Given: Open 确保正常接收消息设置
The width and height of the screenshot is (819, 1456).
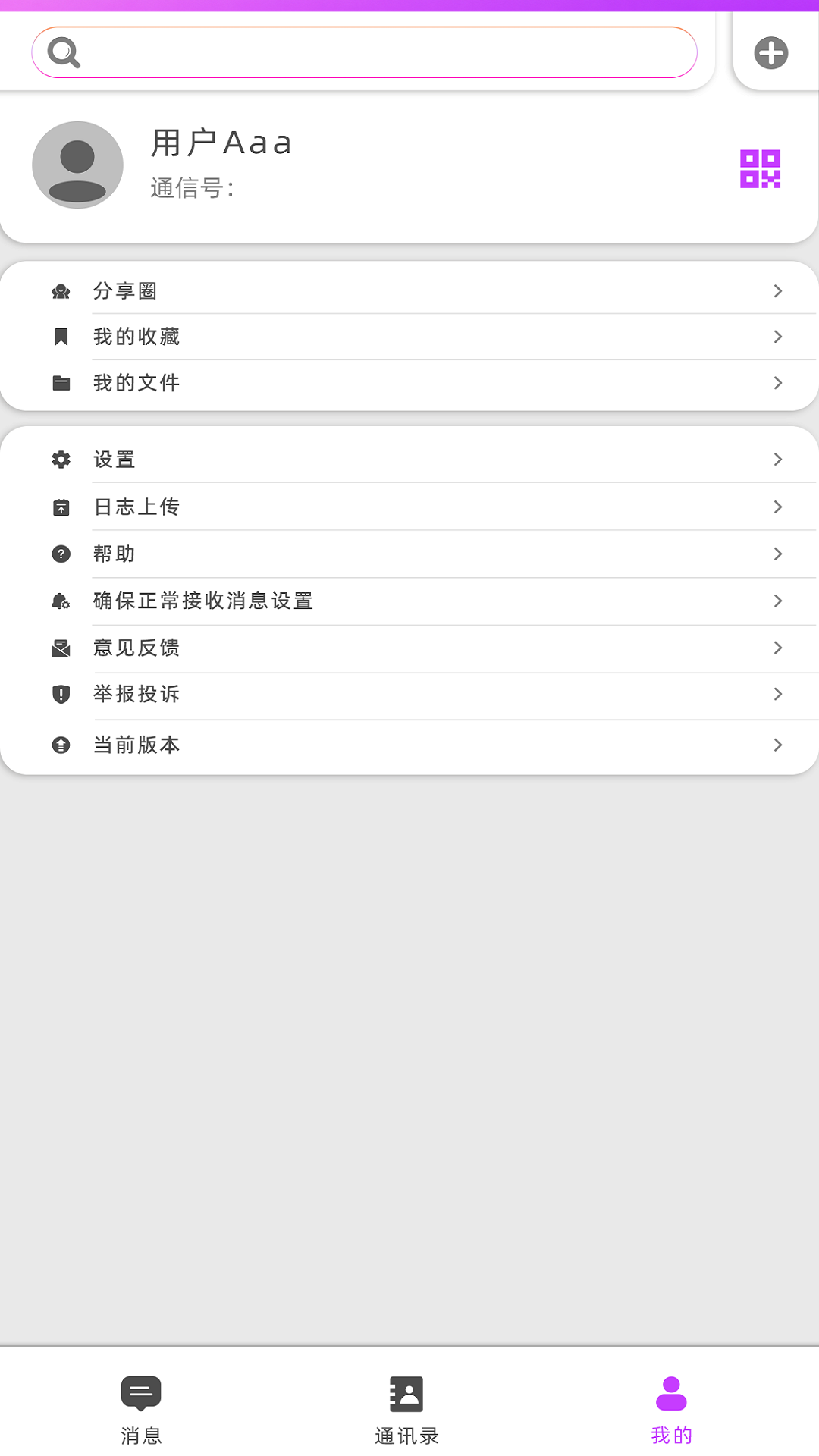Looking at the screenshot, I should (x=409, y=601).
